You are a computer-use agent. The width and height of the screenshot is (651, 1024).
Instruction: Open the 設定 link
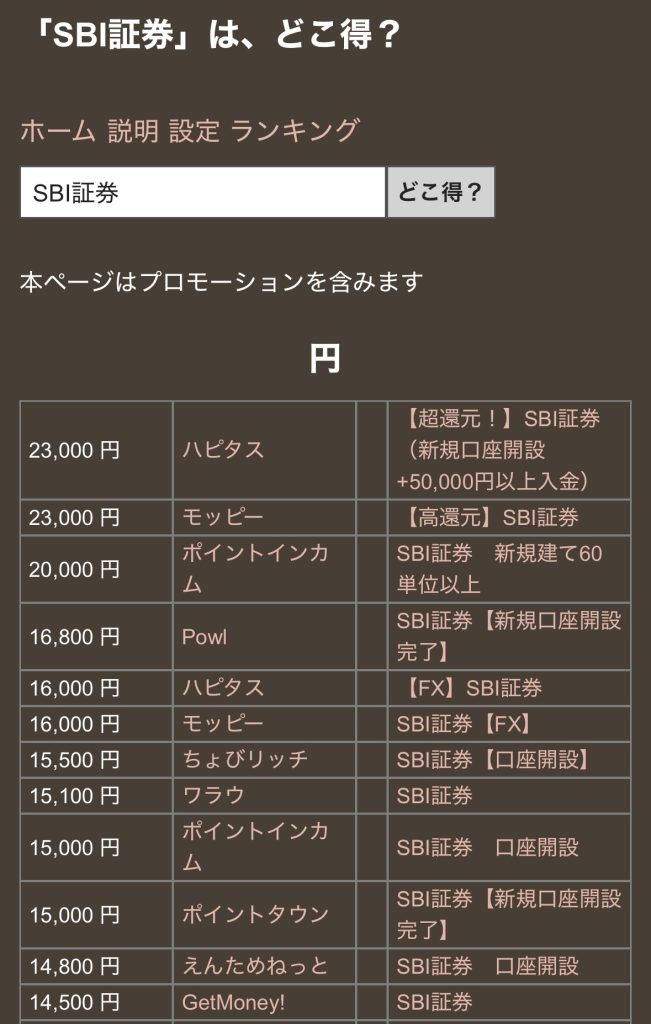[194, 131]
